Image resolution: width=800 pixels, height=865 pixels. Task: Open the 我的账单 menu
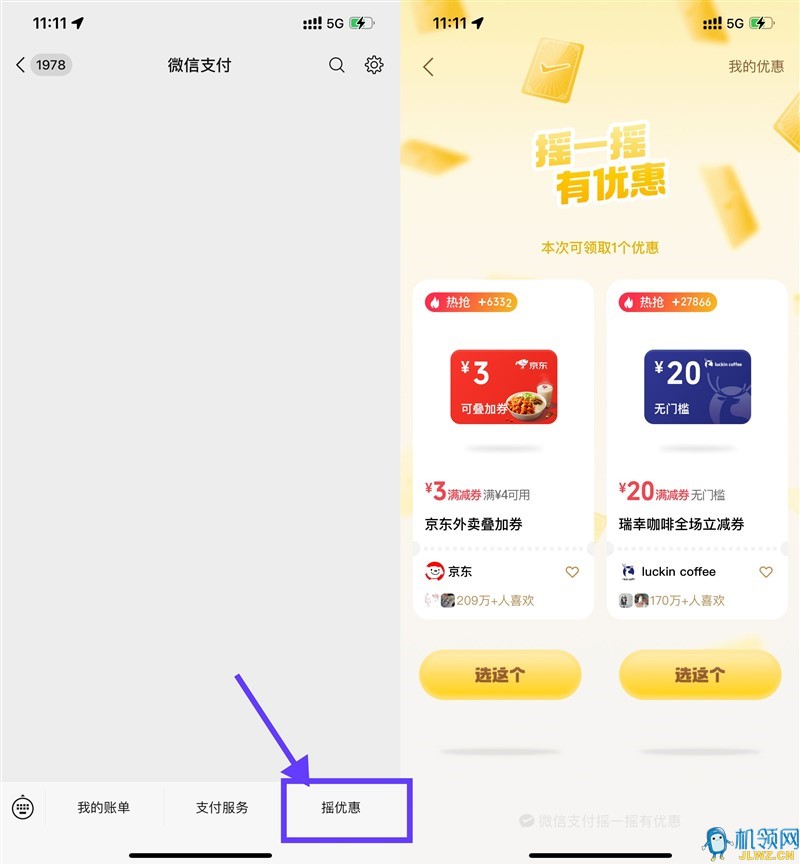pos(104,808)
